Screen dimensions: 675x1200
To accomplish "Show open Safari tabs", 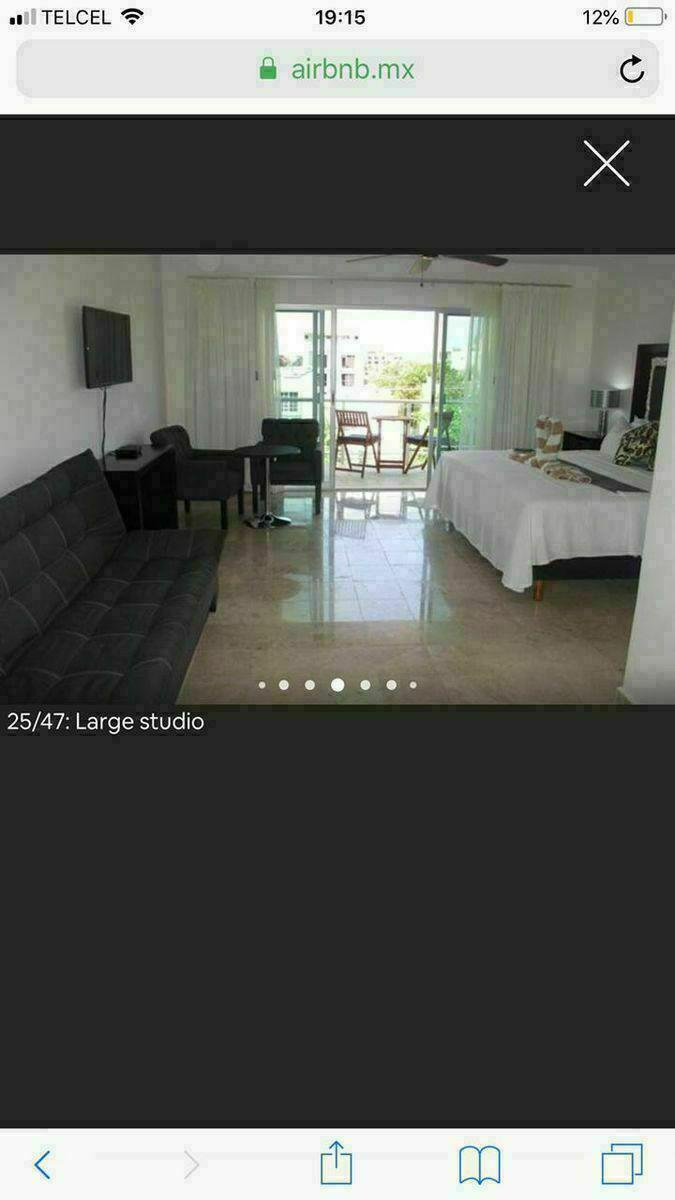I will click(621, 1164).
